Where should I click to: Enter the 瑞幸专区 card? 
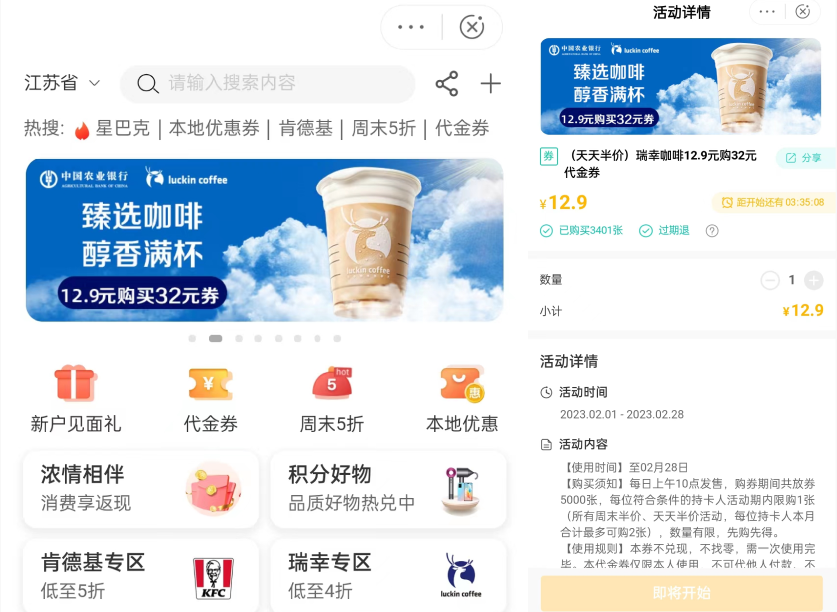388,575
